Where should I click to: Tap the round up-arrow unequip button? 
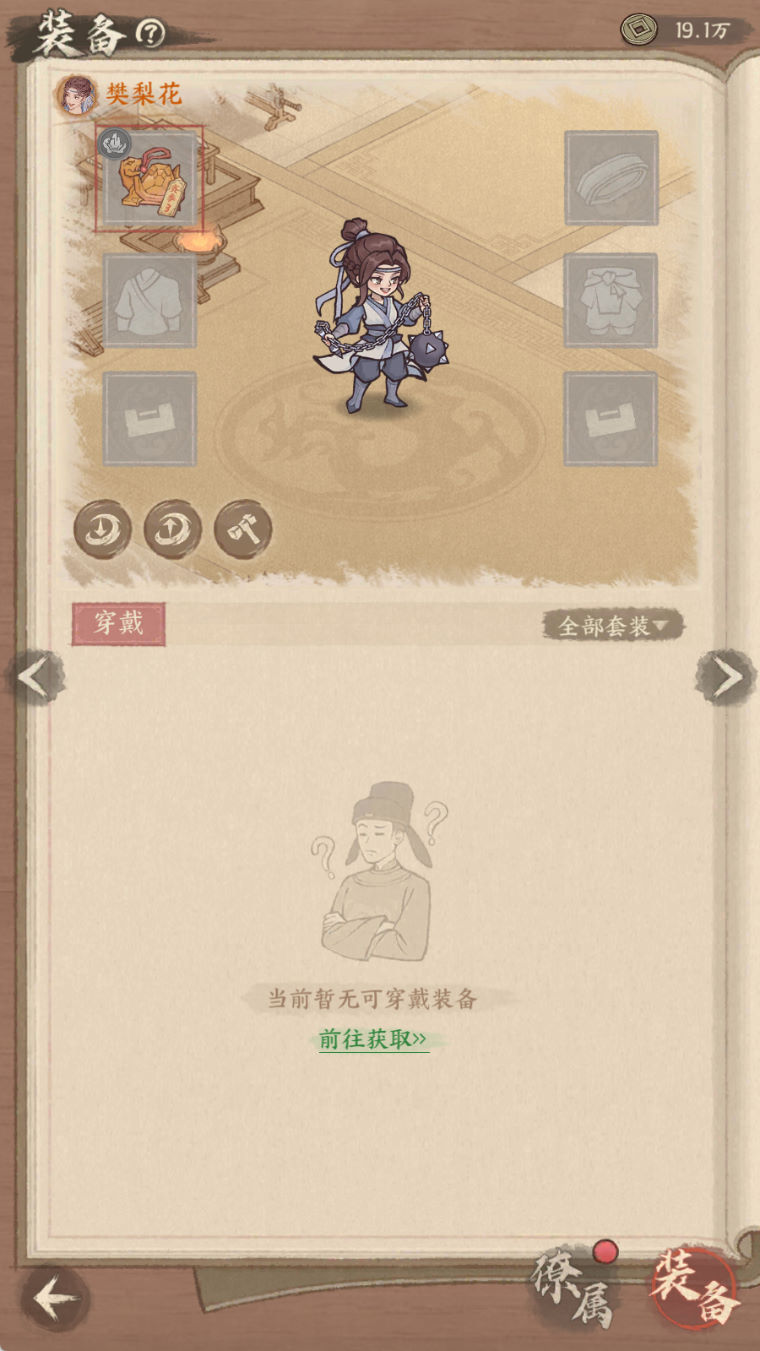coord(173,529)
